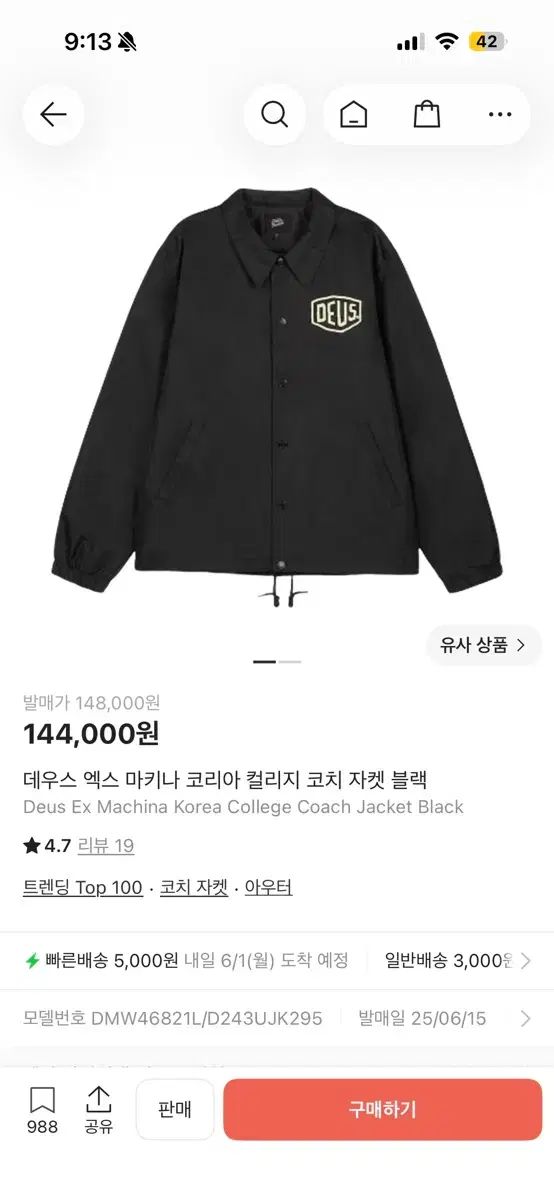Tap the 구매하기 purchase button
554x1200 pixels.
[382, 1109]
